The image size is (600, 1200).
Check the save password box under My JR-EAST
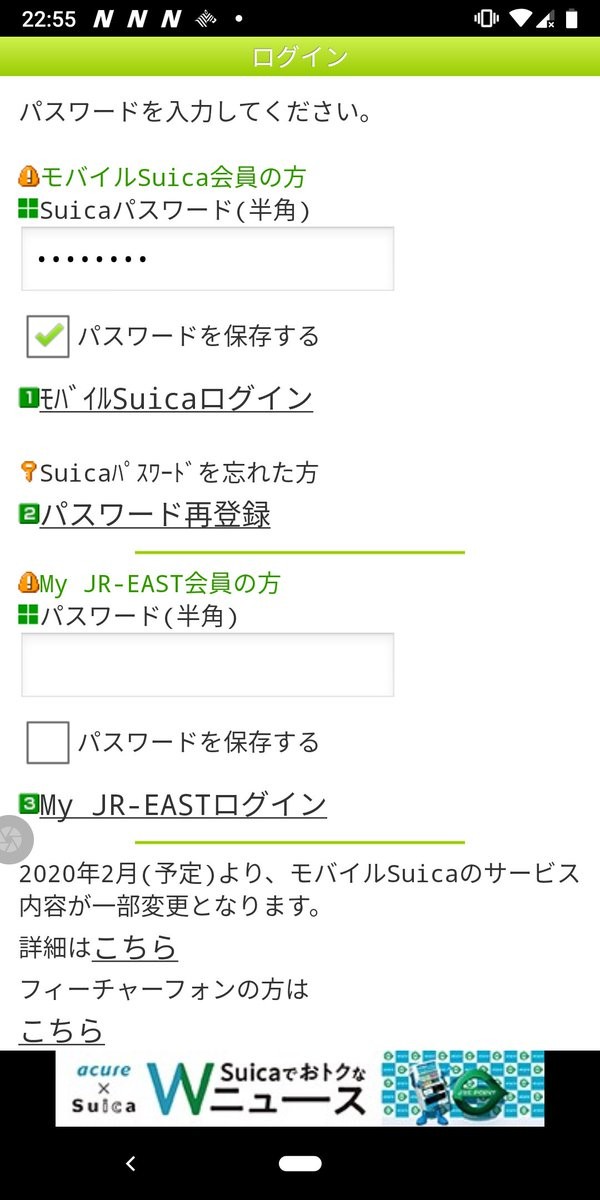point(48,742)
